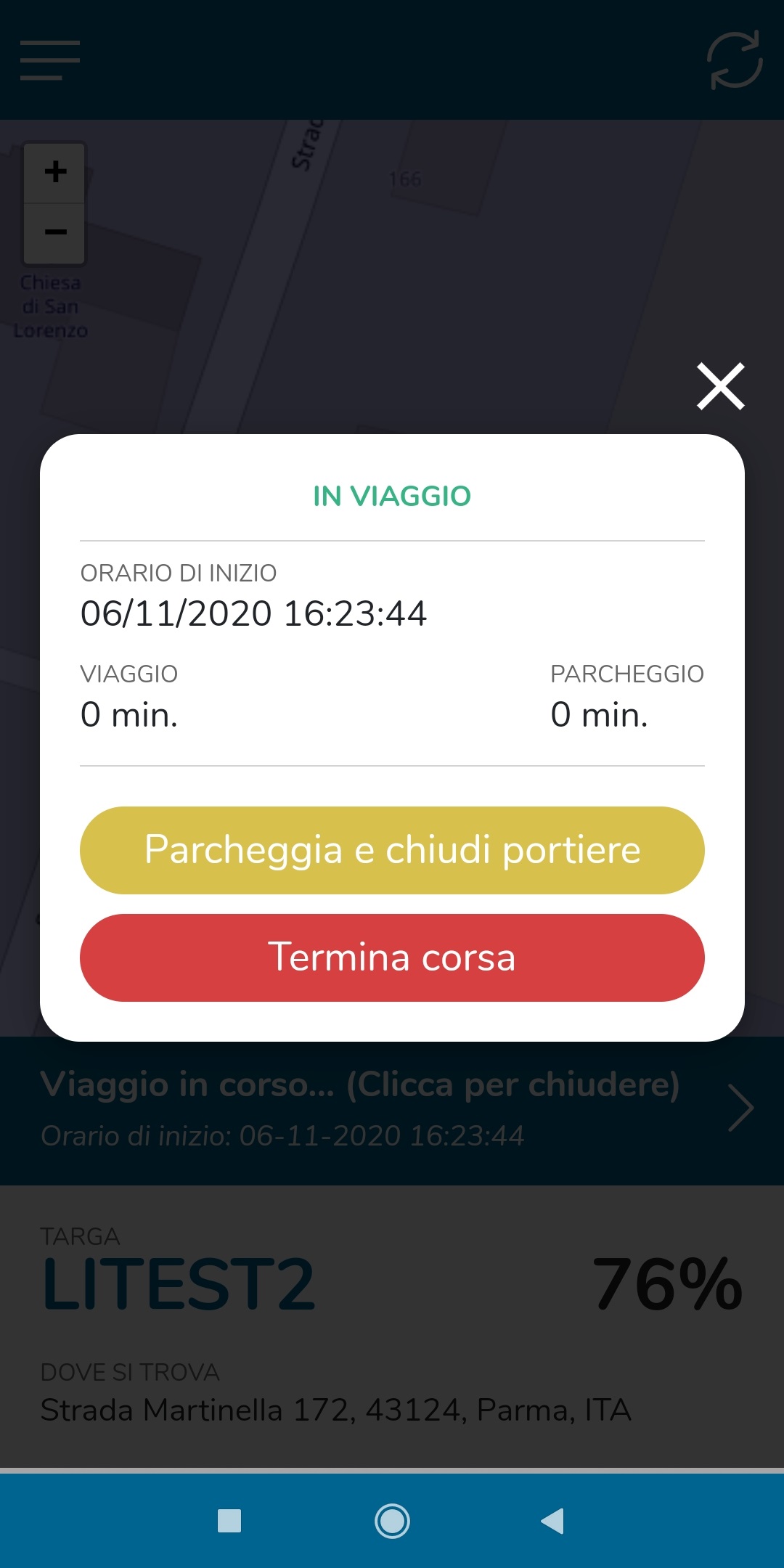Zoom in on the map
The height and width of the screenshot is (1568, 784).
(55, 172)
